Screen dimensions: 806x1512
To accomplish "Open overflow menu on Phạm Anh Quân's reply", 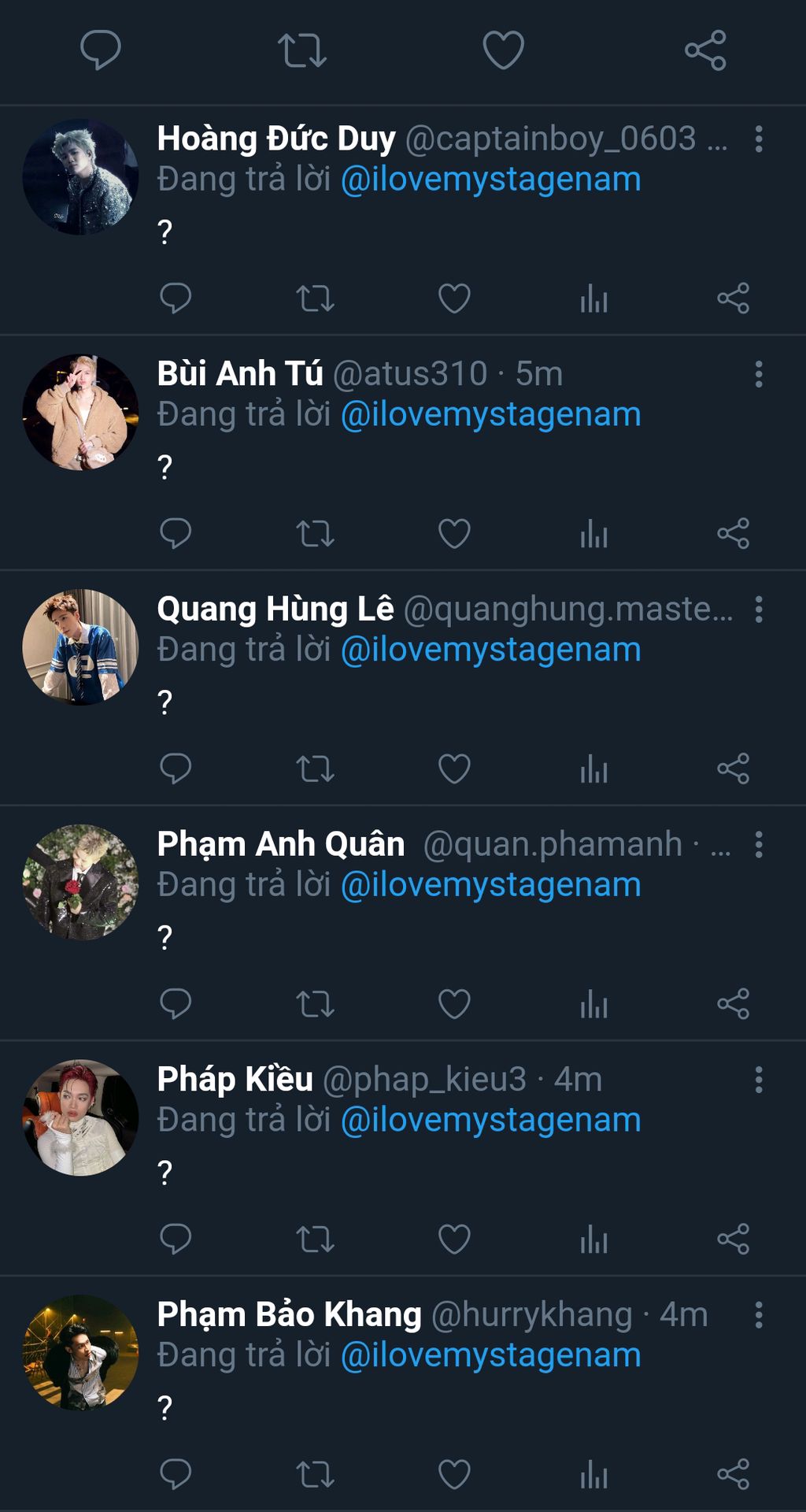I will [759, 845].
